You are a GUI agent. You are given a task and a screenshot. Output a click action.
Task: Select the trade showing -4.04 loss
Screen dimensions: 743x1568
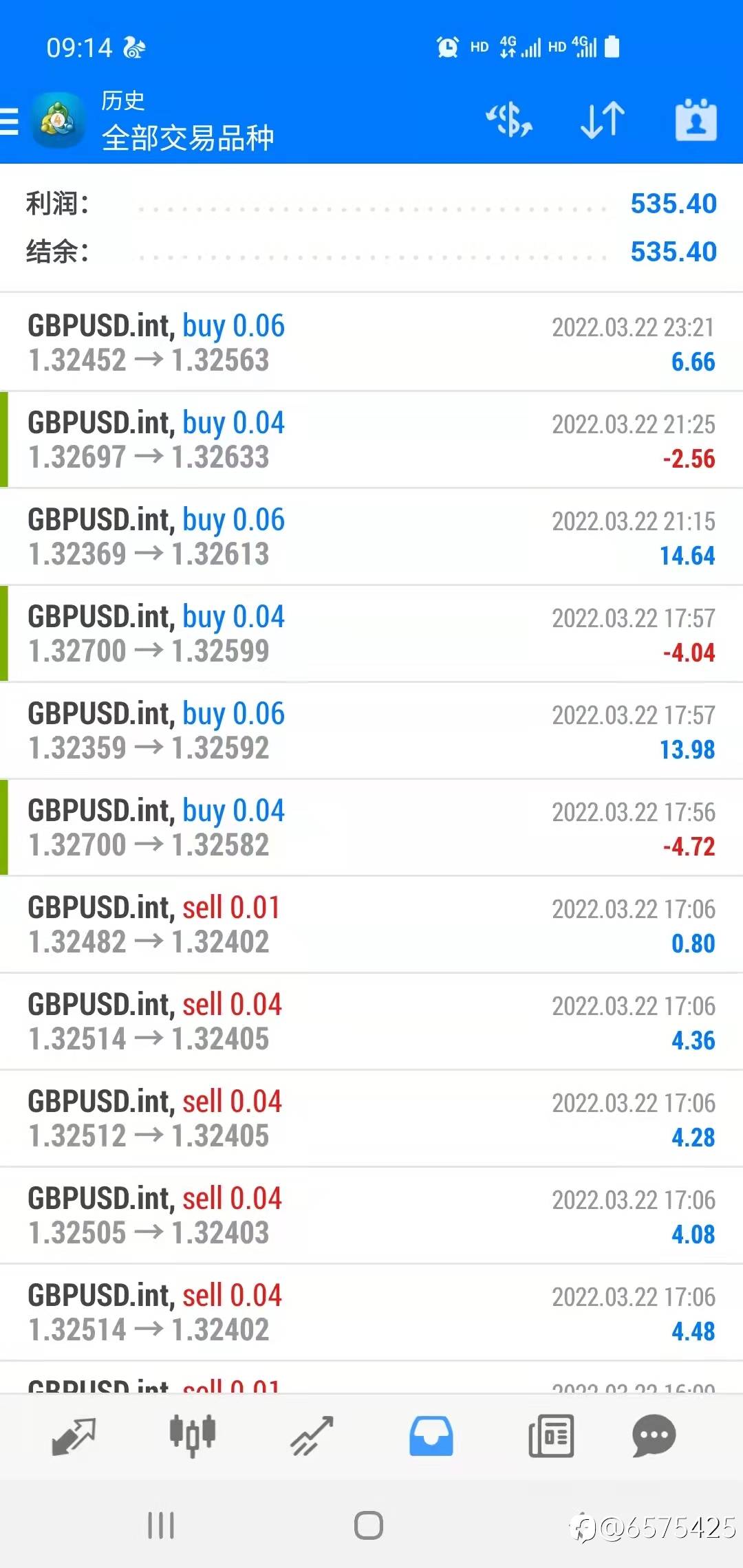click(x=371, y=633)
